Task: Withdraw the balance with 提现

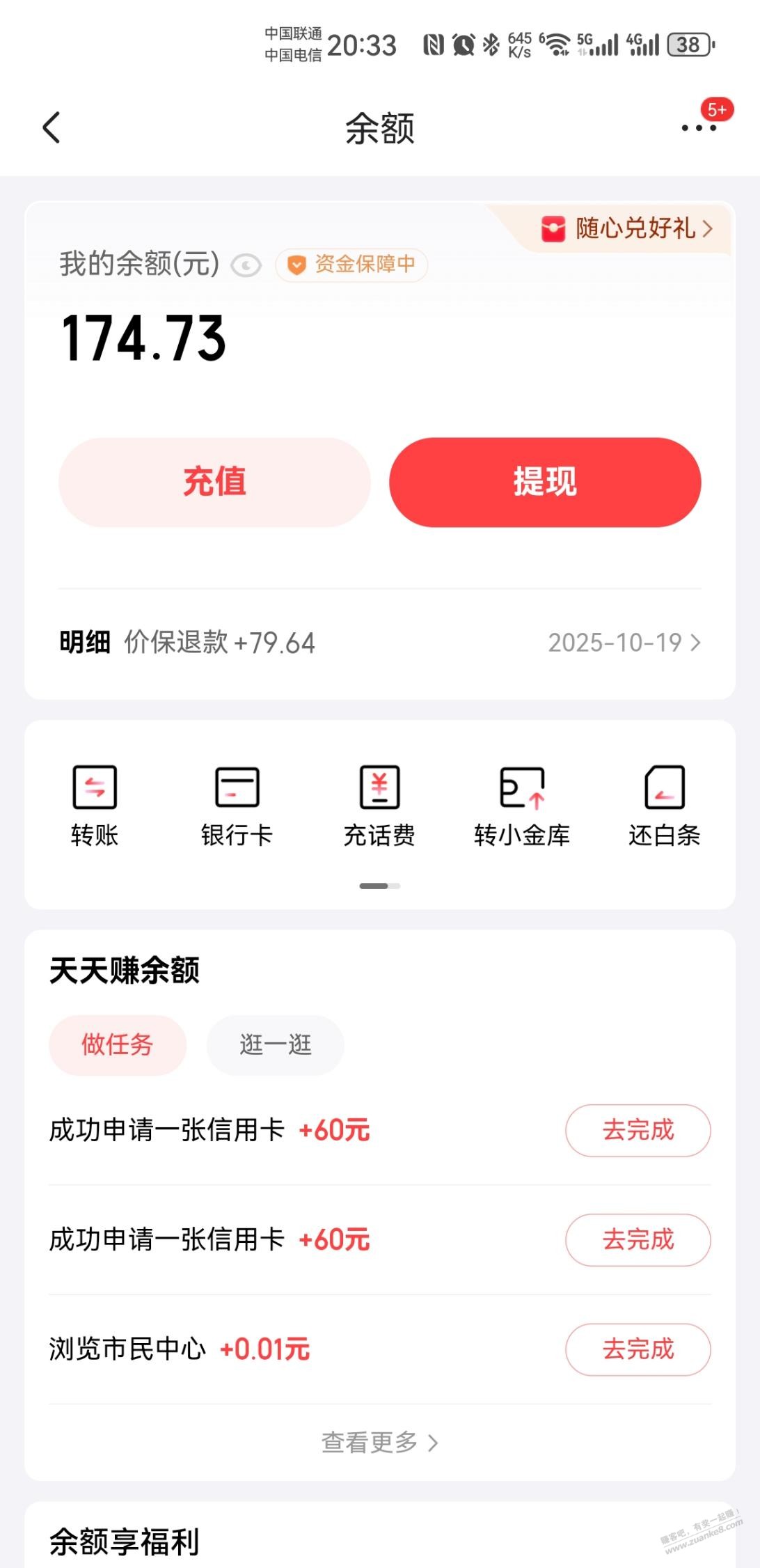Action: tap(545, 482)
